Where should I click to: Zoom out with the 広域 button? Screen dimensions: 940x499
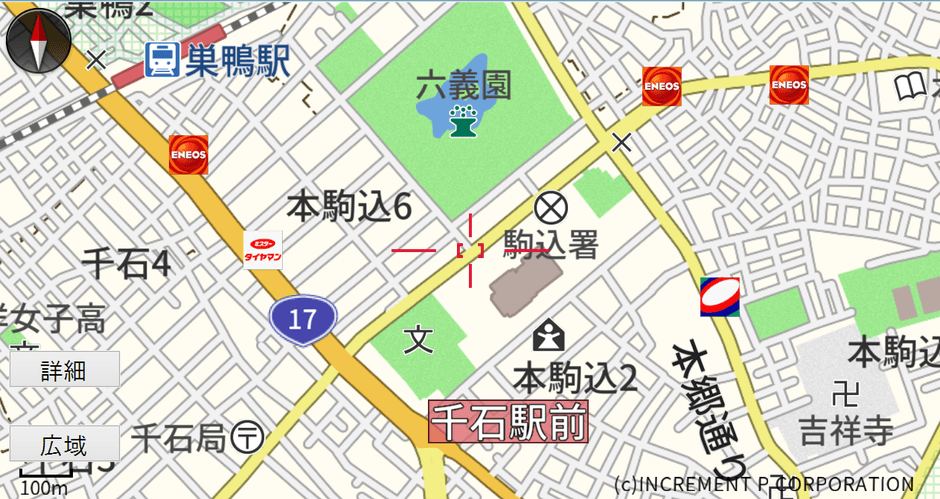[x=64, y=444]
